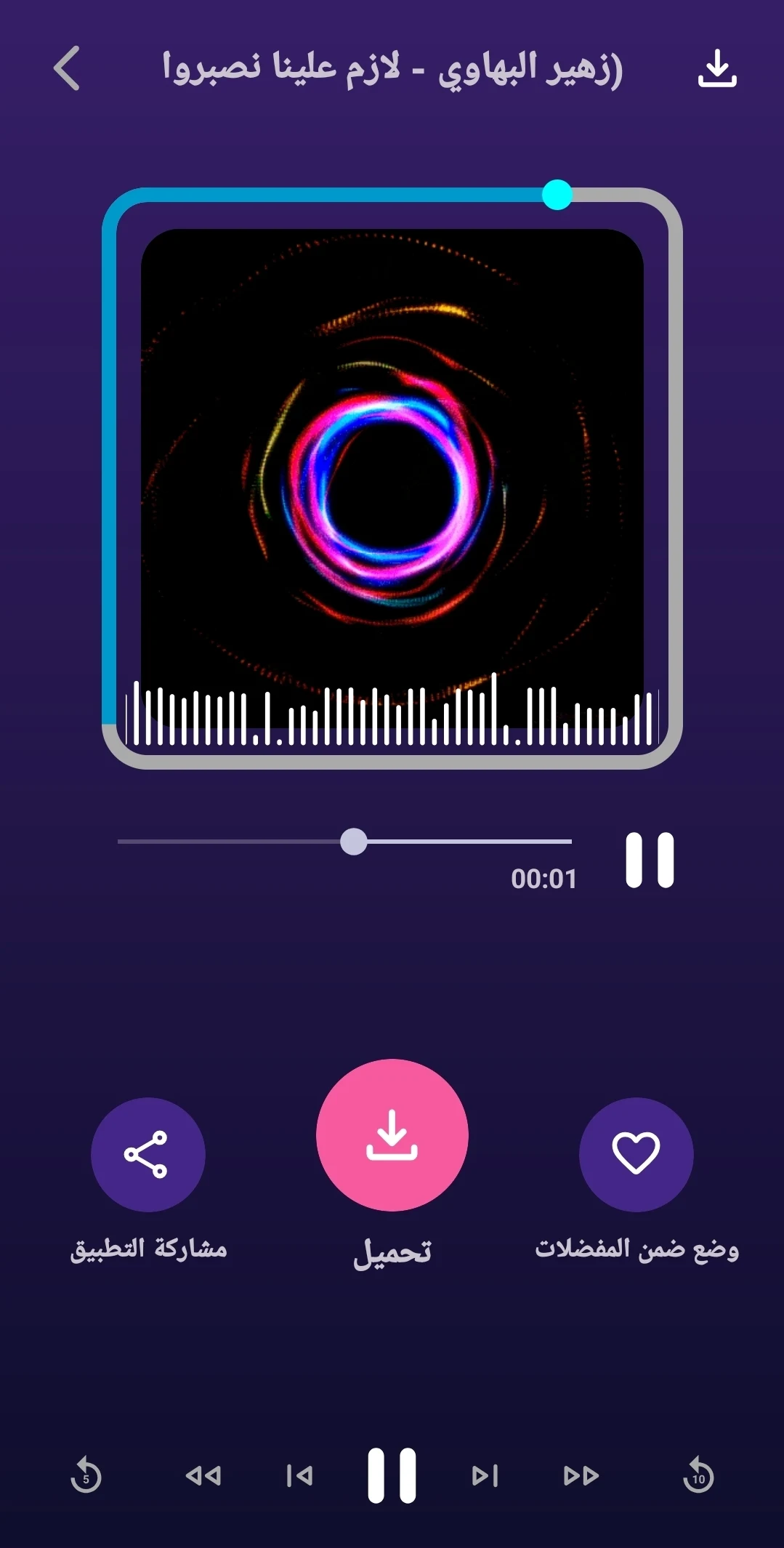The image size is (784, 1548).
Task: Tap the album artwork visualizer
Action: point(392,480)
